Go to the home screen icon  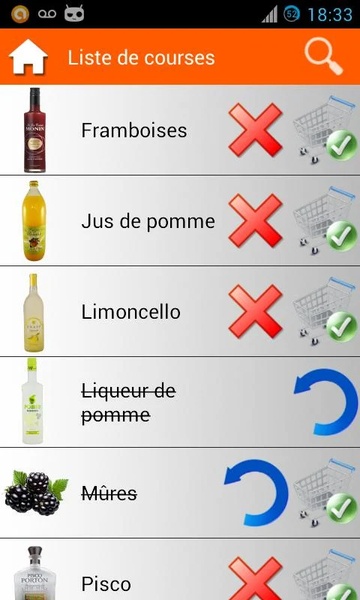pos(28,57)
